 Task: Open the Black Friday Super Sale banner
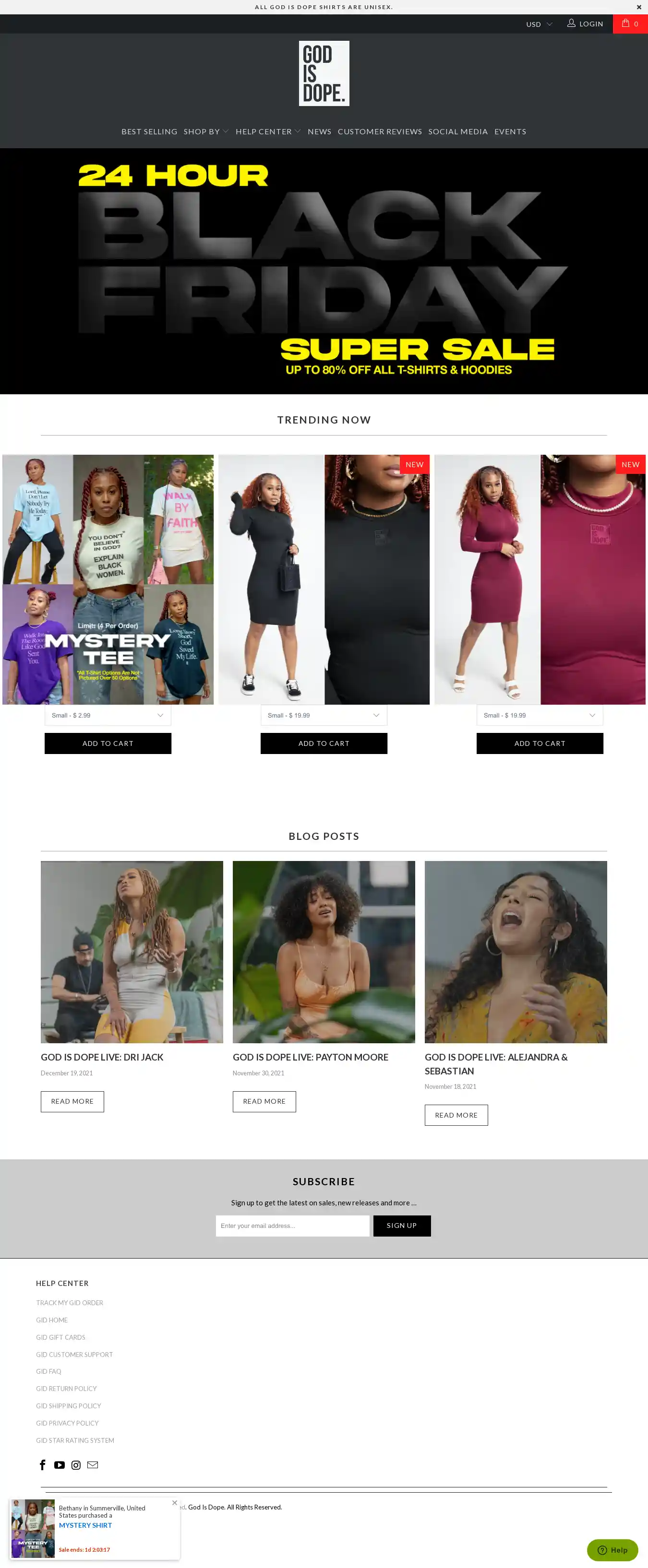[x=324, y=271]
